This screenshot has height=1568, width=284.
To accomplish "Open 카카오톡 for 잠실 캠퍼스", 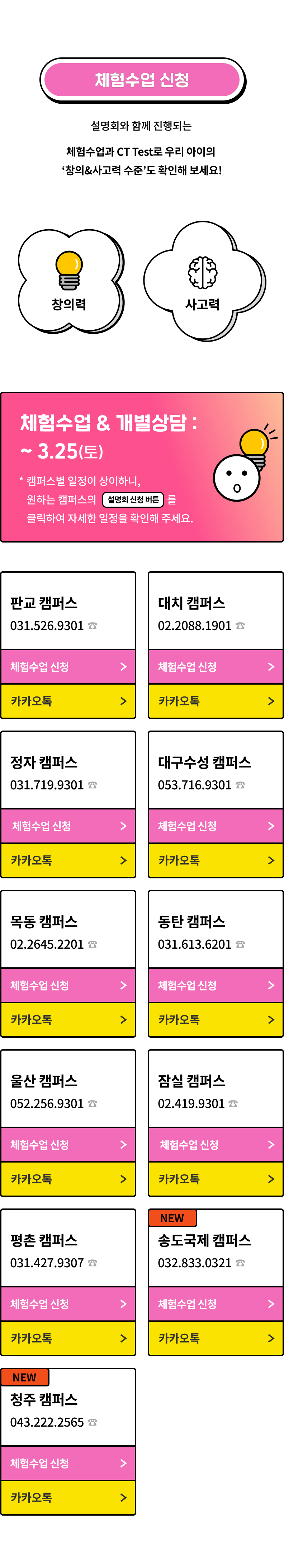I will [x=215, y=1179].
